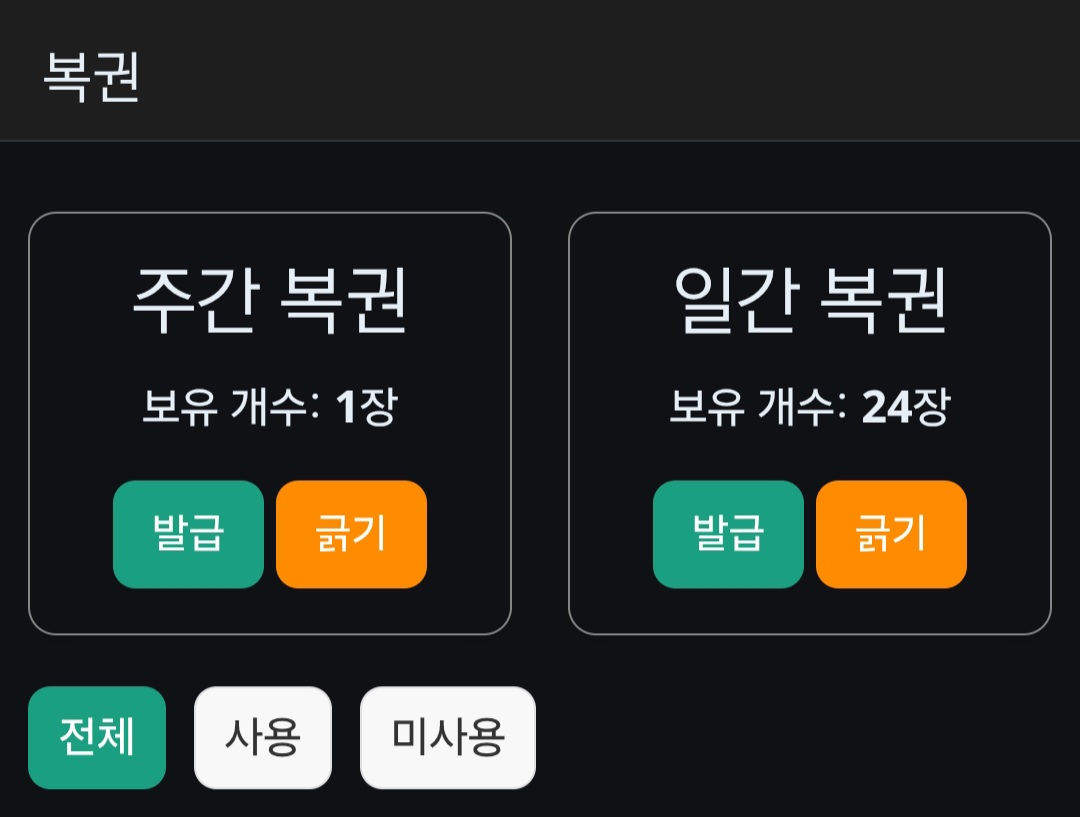The height and width of the screenshot is (817, 1080).
Task: Tap 발급 in the 주간 복권 card
Action: coord(188,534)
